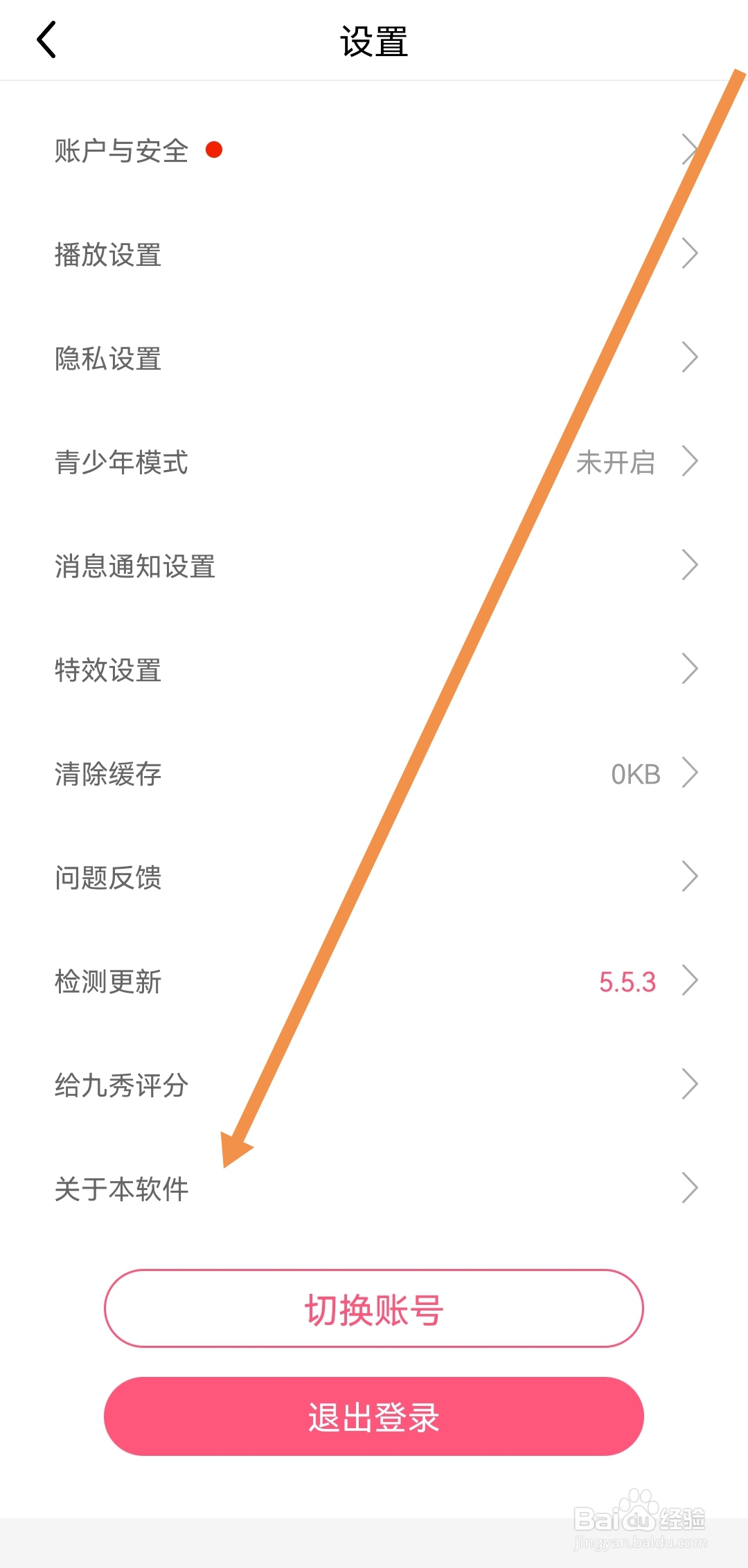Expand the chevron beside 未开启 teen mode
Viewport: 748px width, 1568px height.
(691, 461)
